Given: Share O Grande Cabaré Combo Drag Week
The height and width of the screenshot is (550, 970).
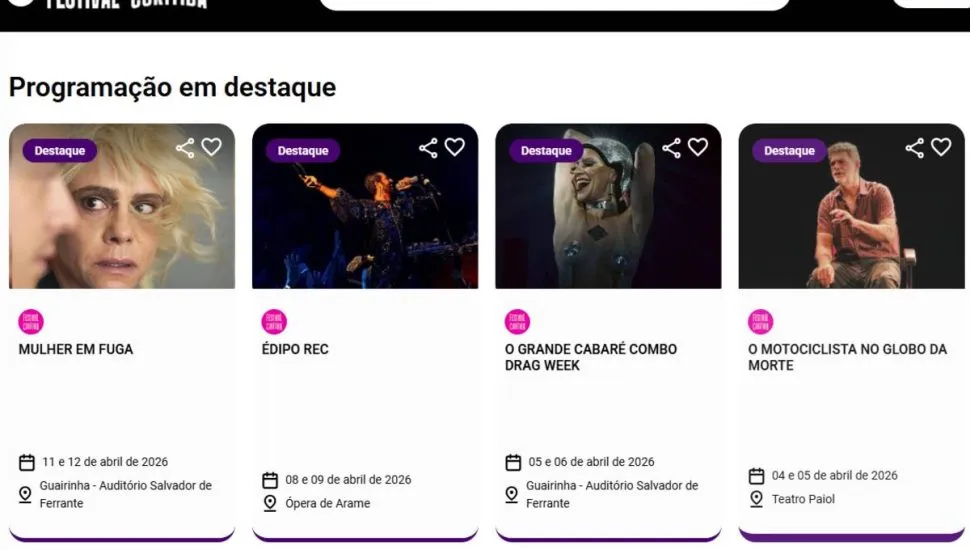Looking at the screenshot, I should tap(671, 148).
